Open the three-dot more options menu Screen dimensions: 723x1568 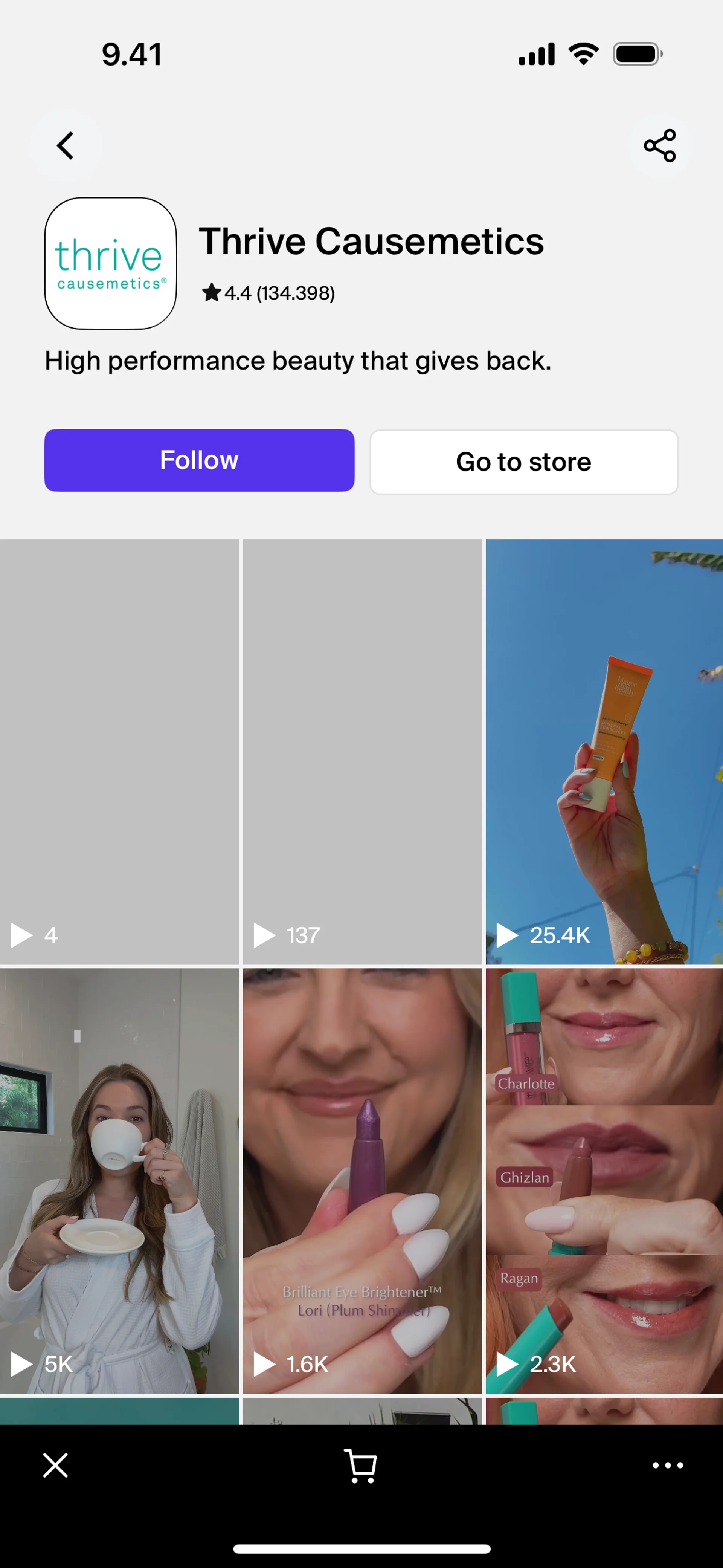[x=668, y=1465]
